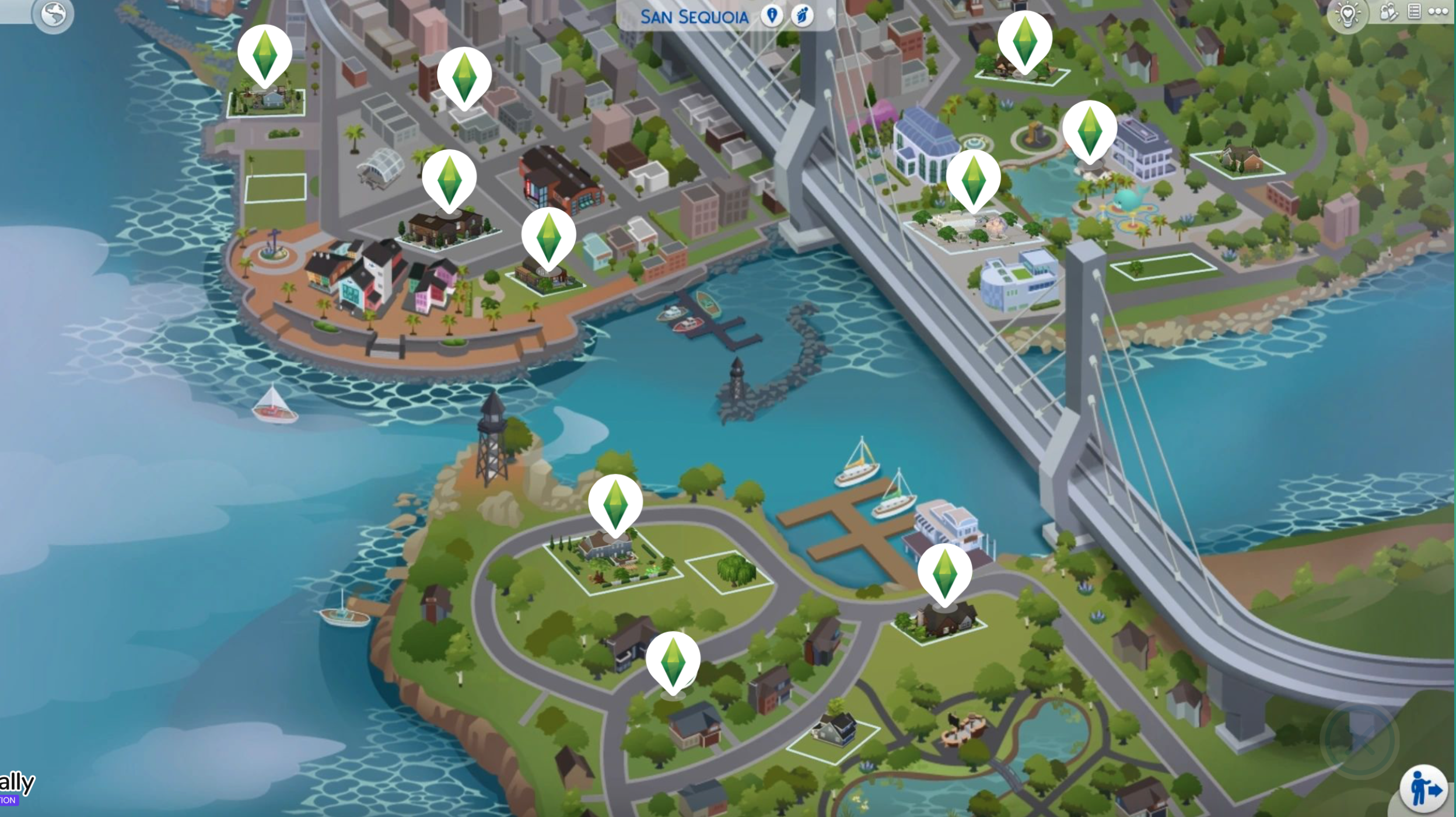Select pin on the lakeside park lot

pyautogui.click(x=1089, y=128)
